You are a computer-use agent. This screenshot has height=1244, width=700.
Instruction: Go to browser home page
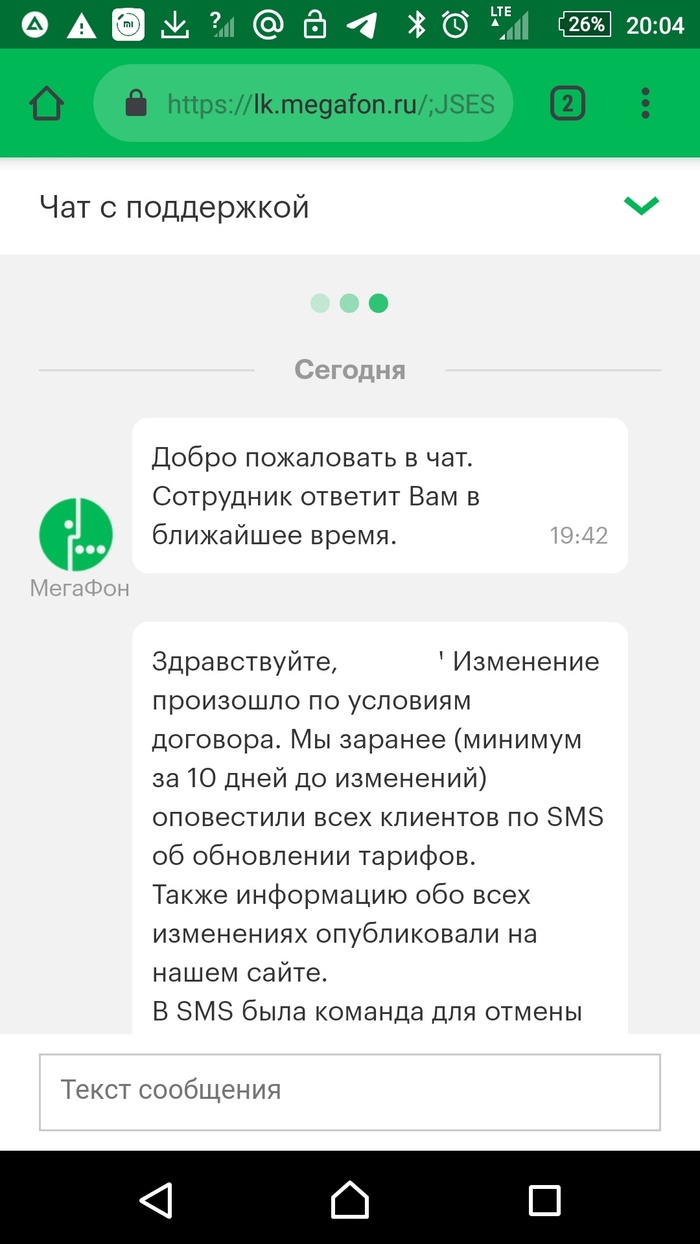tap(47, 103)
